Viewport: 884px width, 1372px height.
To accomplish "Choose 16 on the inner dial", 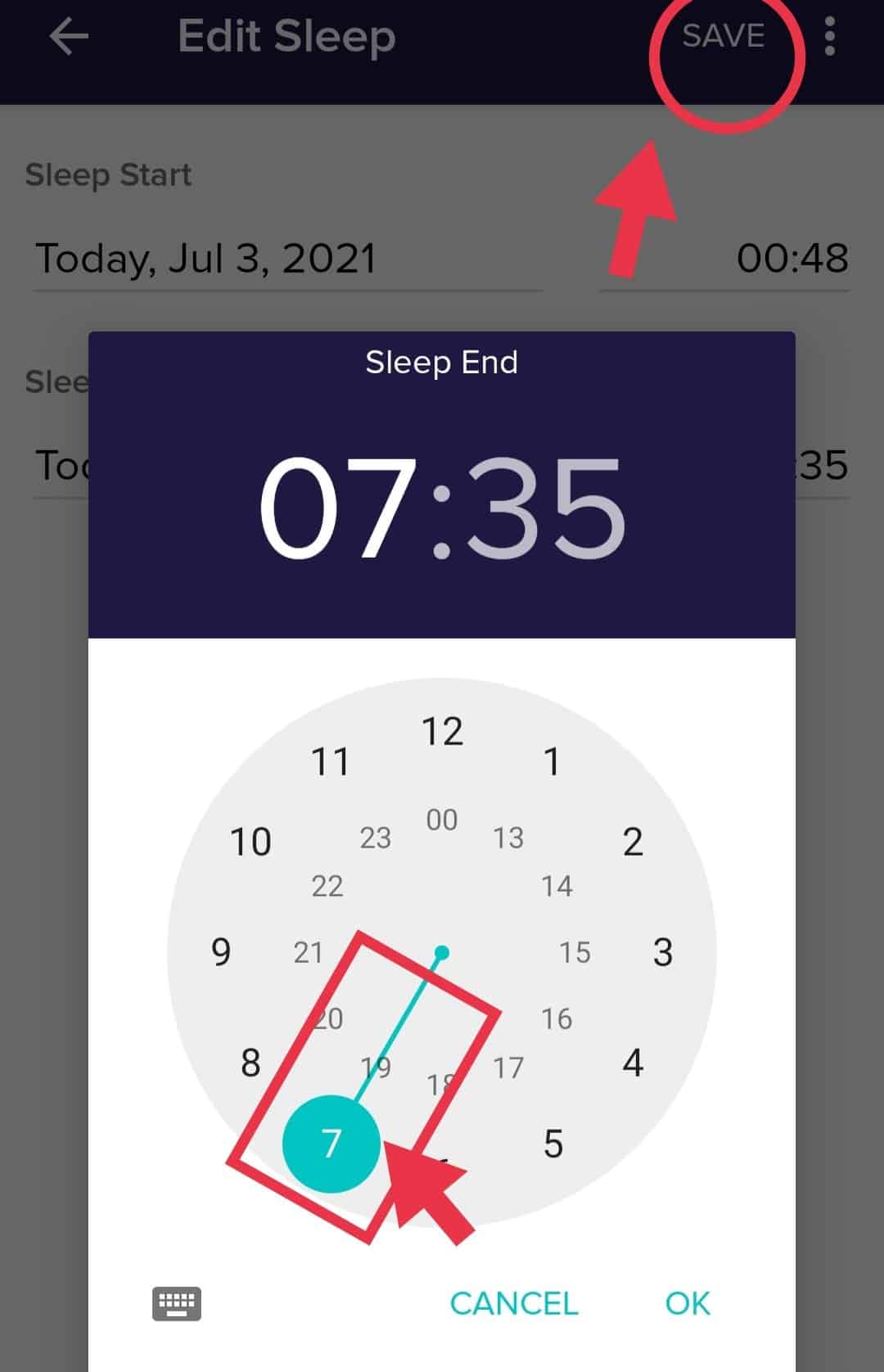I will [x=557, y=1018].
